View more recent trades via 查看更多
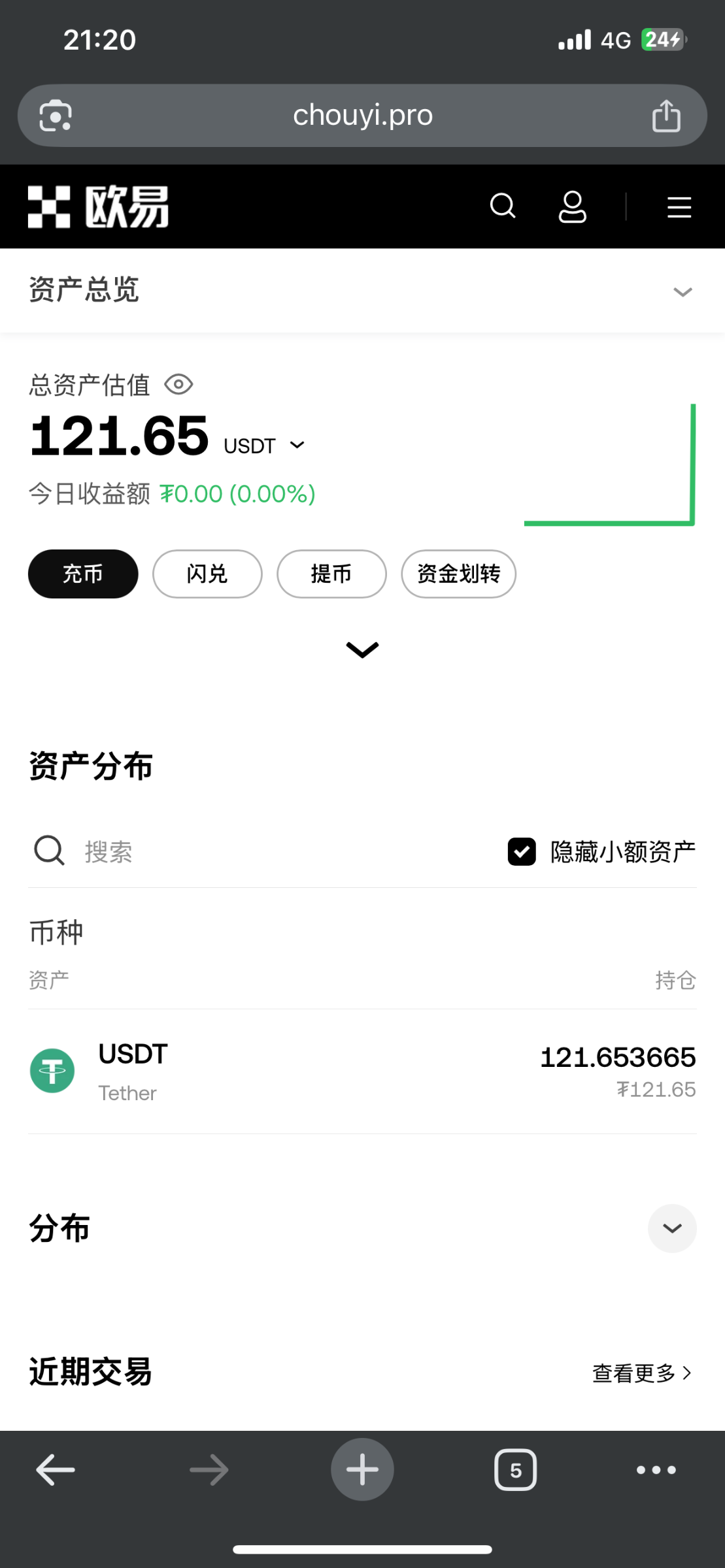 point(641,1373)
